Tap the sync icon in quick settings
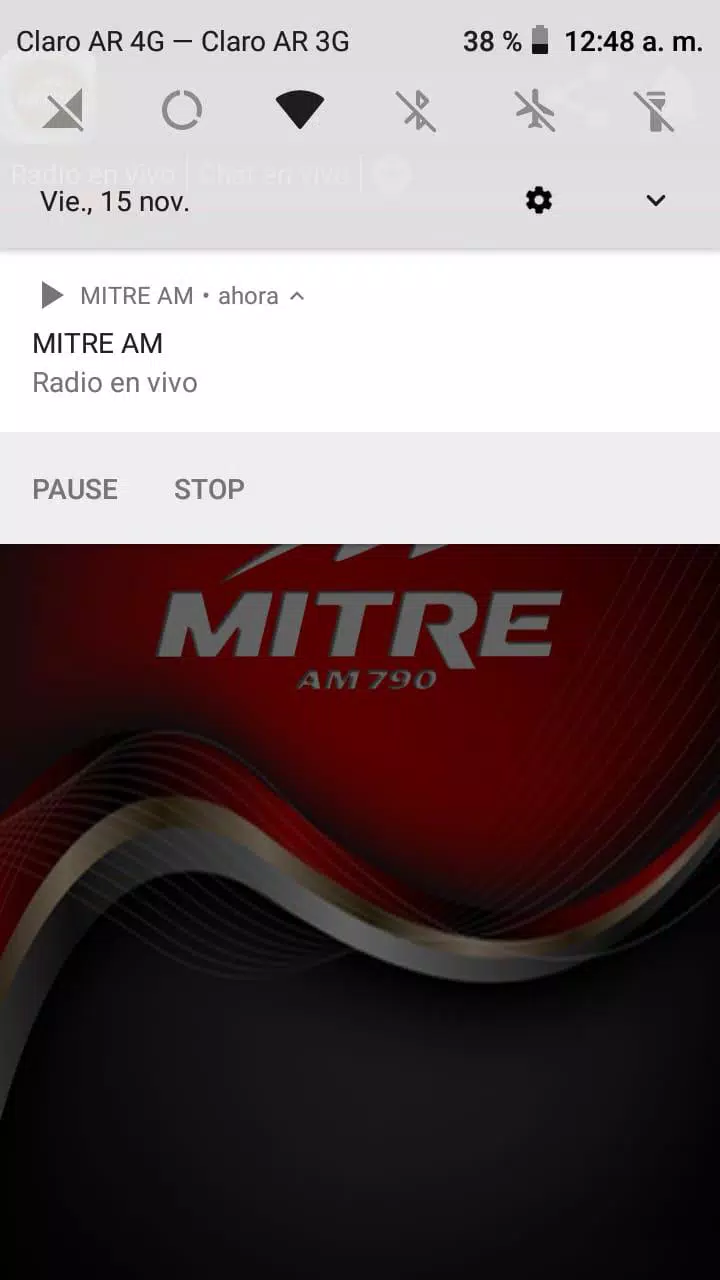Image resolution: width=720 pixels, height=1280 pixels. (x=181, y=111)
